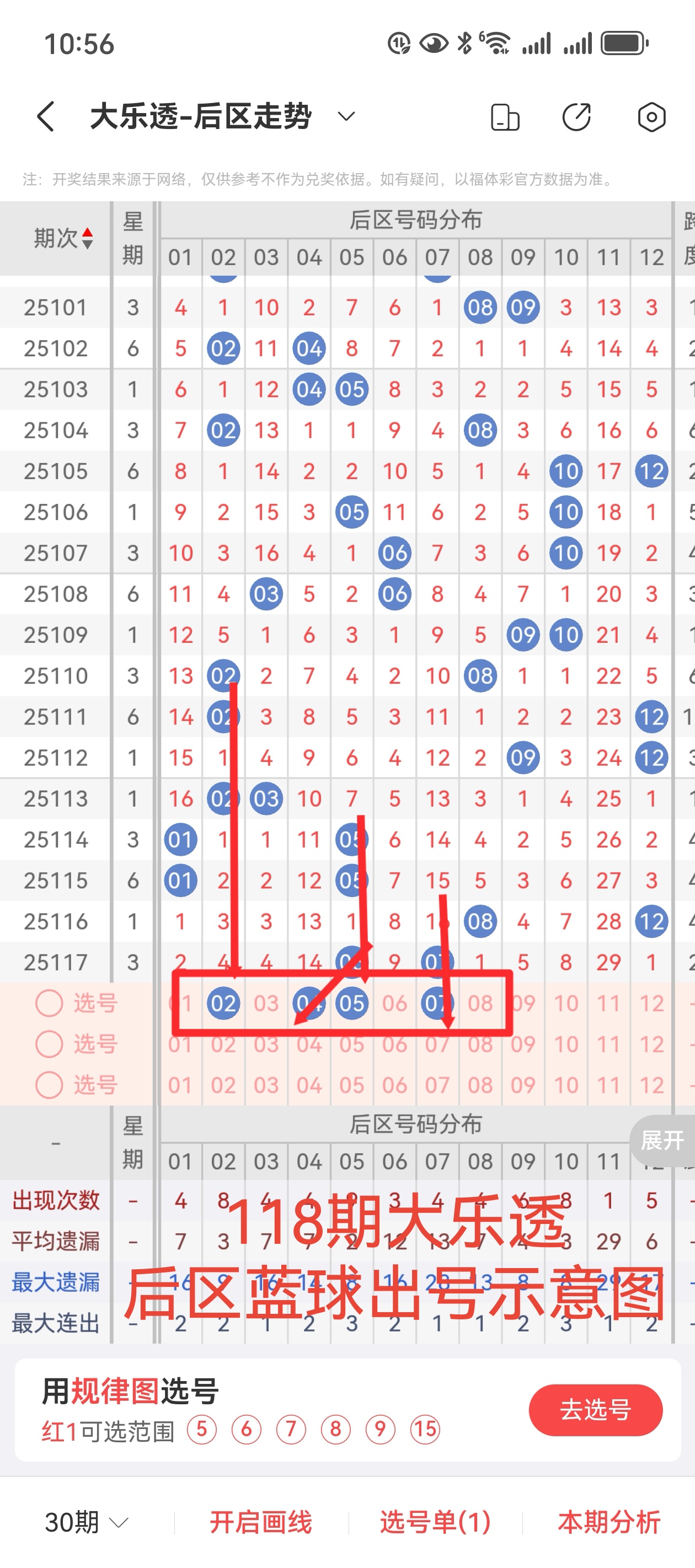Viewport: 695px width, 1568px height.
Task: Go back from the trend chart
Action: 46,116
